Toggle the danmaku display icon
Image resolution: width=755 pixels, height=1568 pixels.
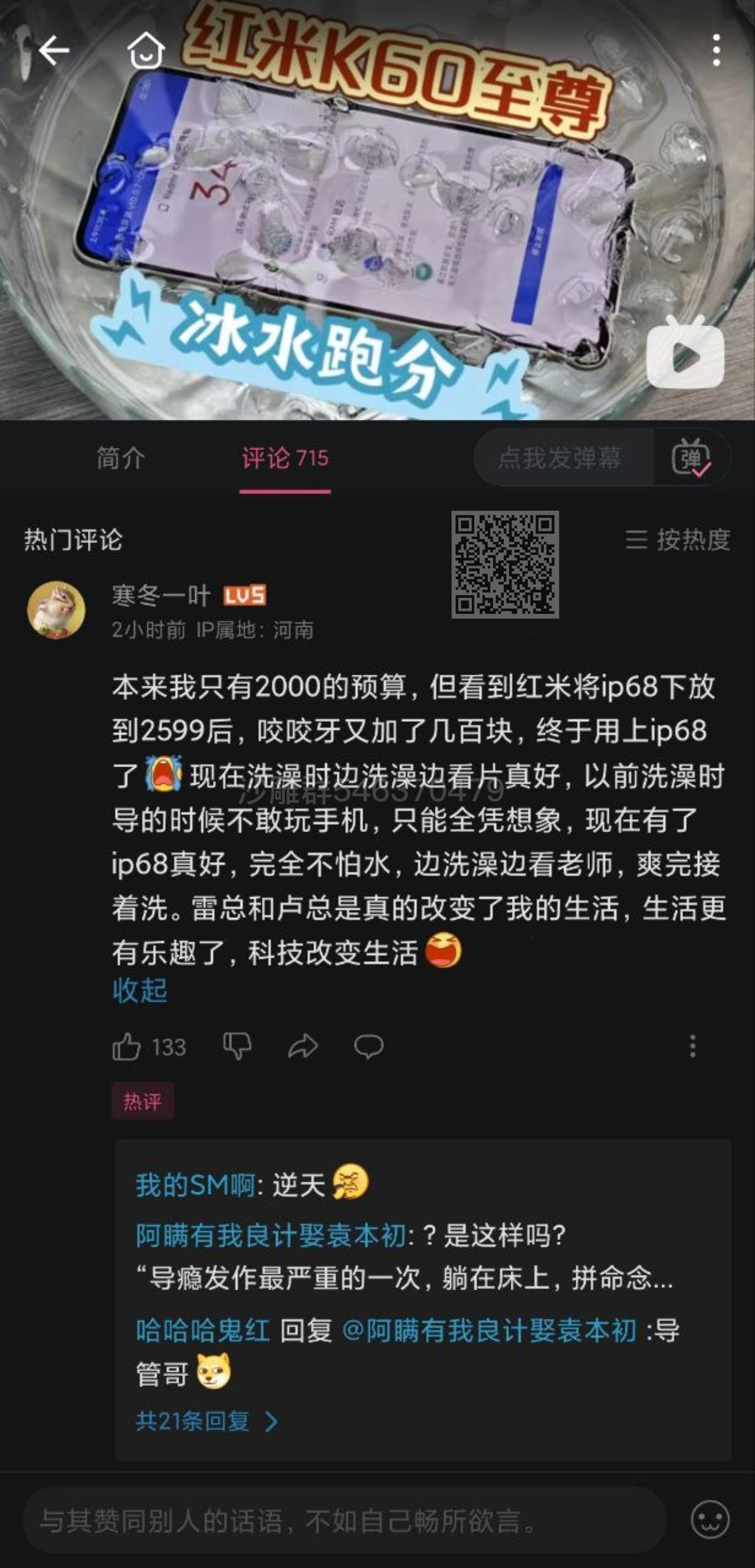(691, 458)
